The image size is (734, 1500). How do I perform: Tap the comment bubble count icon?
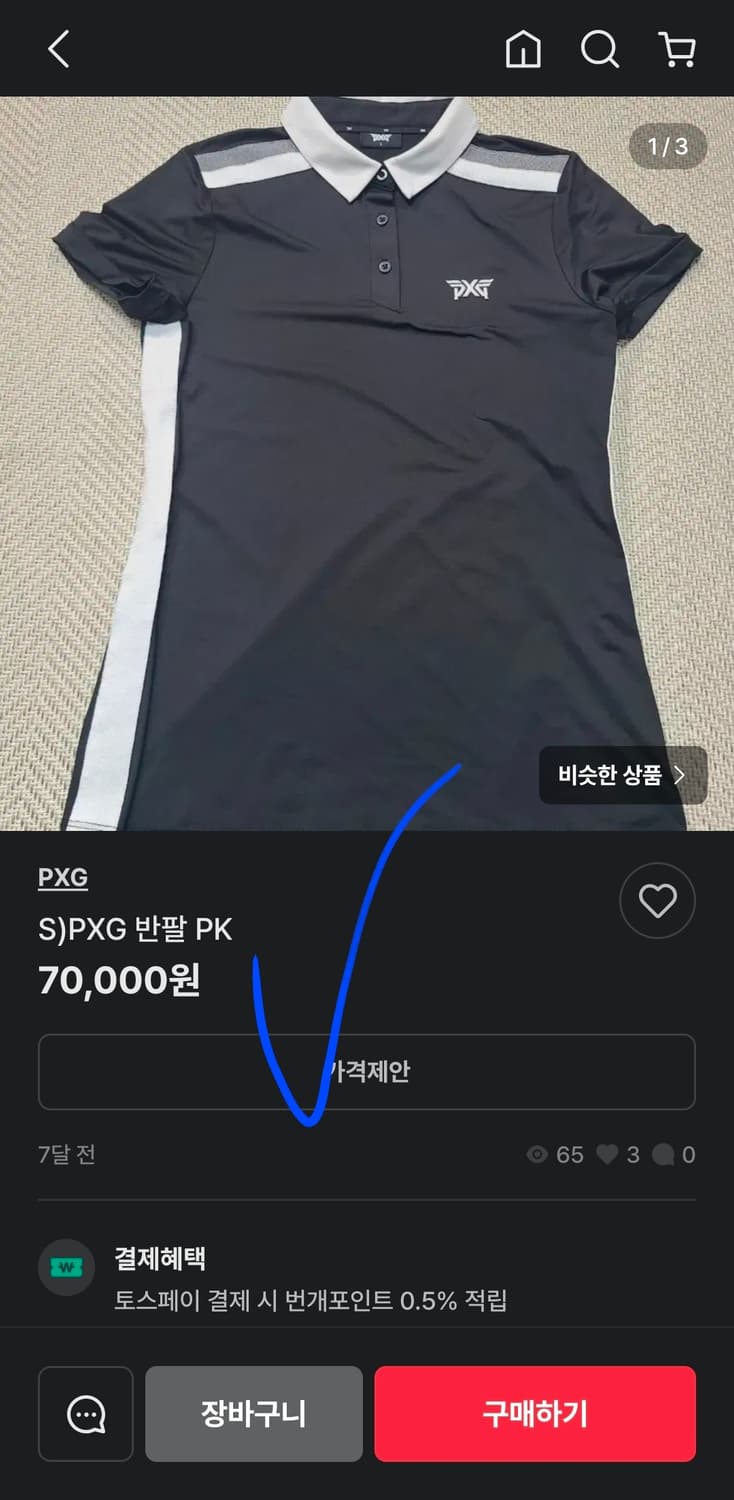coord(665,1155)
